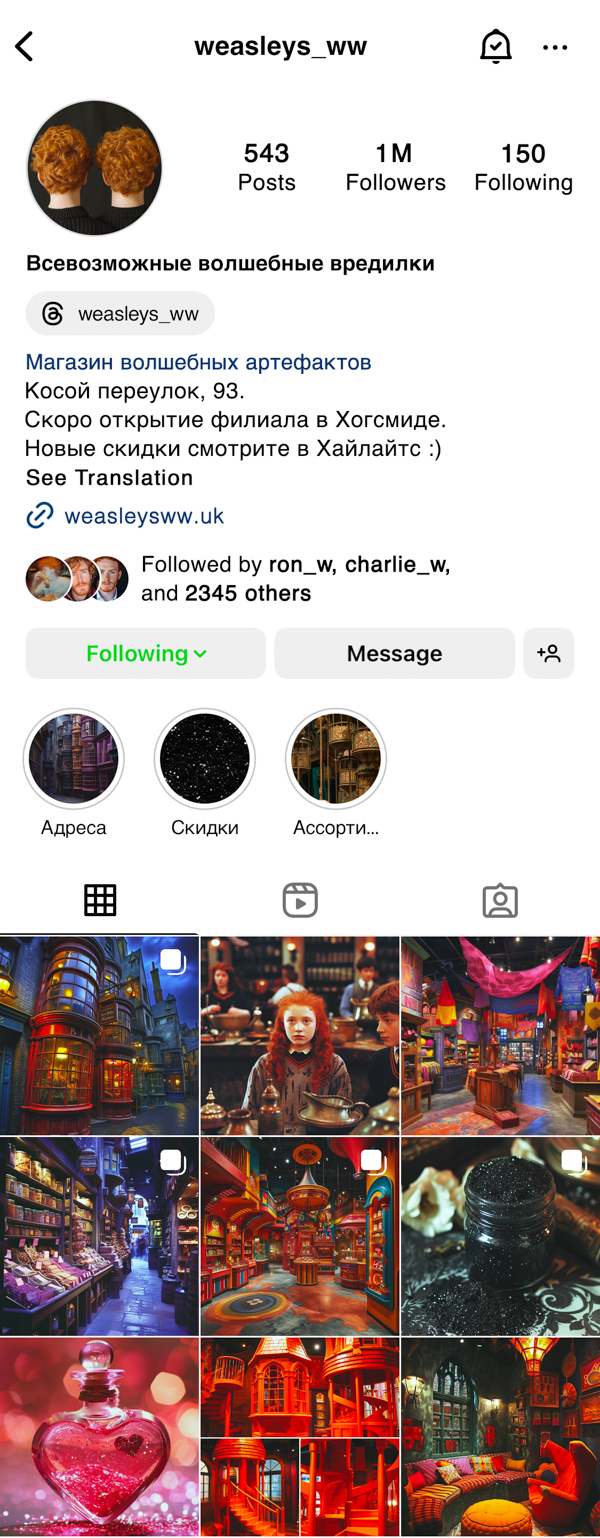Tap See Translation under the bio
Viewport: 600px width, 1538px height.
pyautogui.click(x=109, y=477)
